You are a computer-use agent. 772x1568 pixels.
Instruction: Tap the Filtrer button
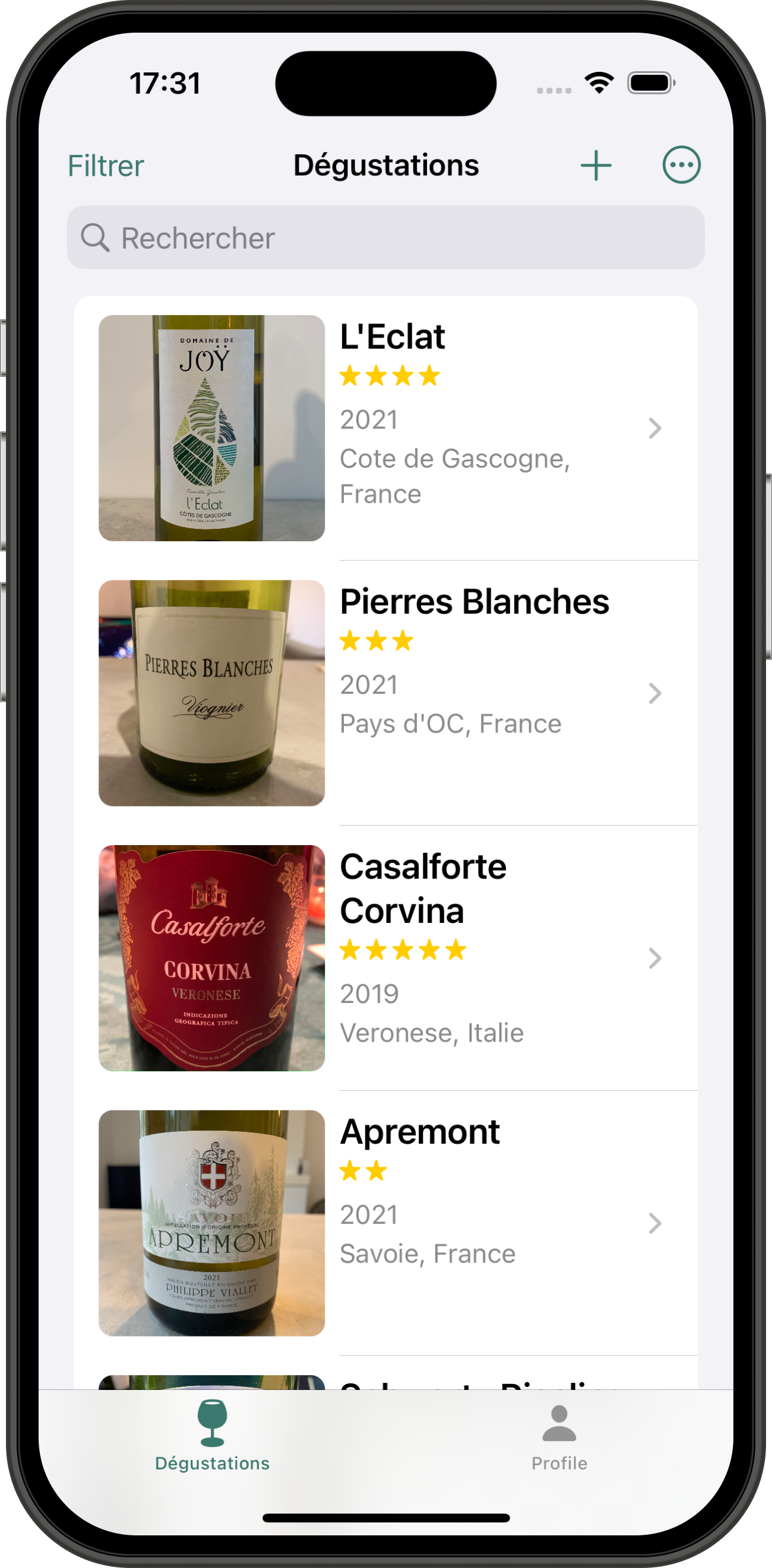pos(106,164)
